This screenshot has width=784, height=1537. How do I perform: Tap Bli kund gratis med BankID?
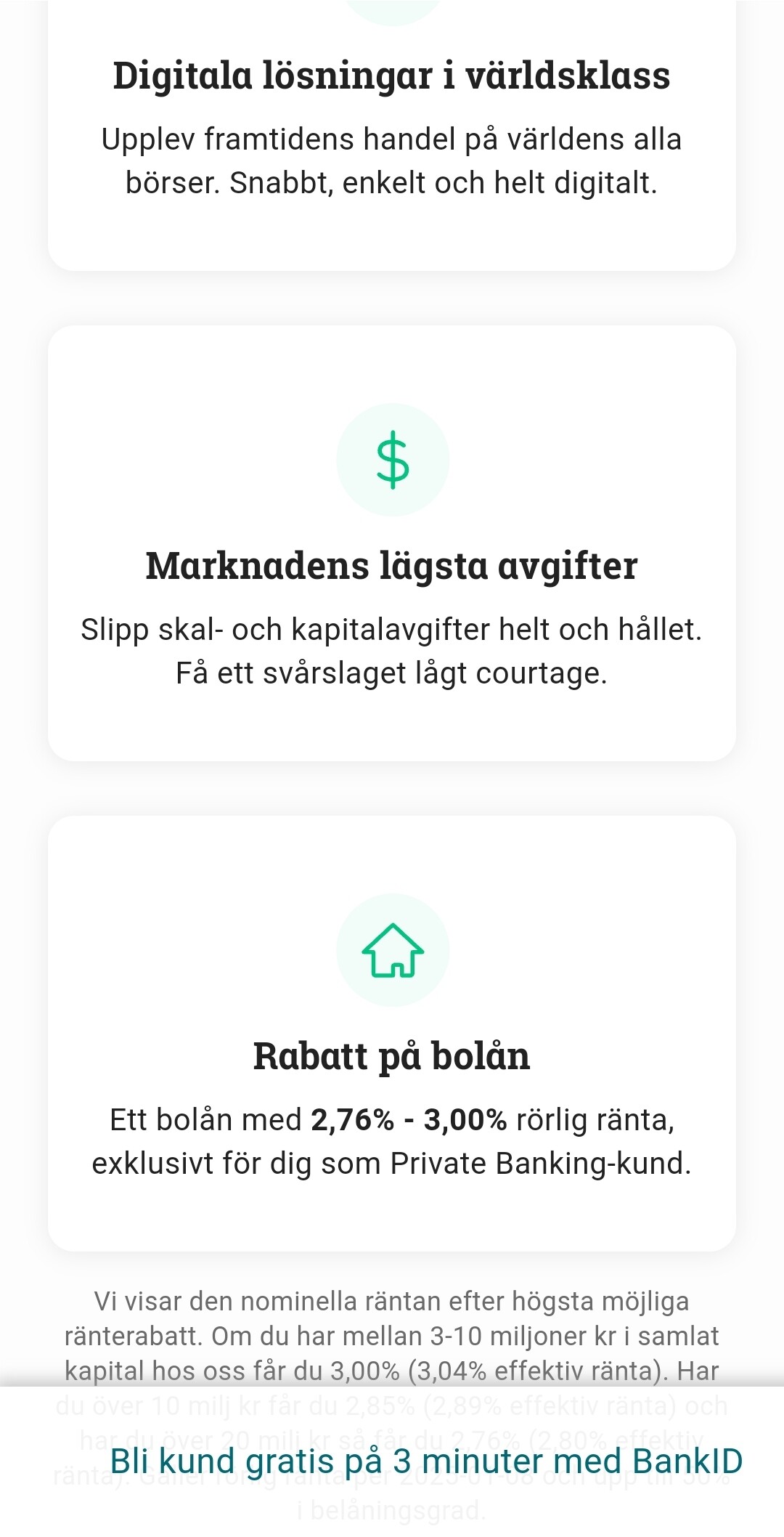(x=426, y=1461)
